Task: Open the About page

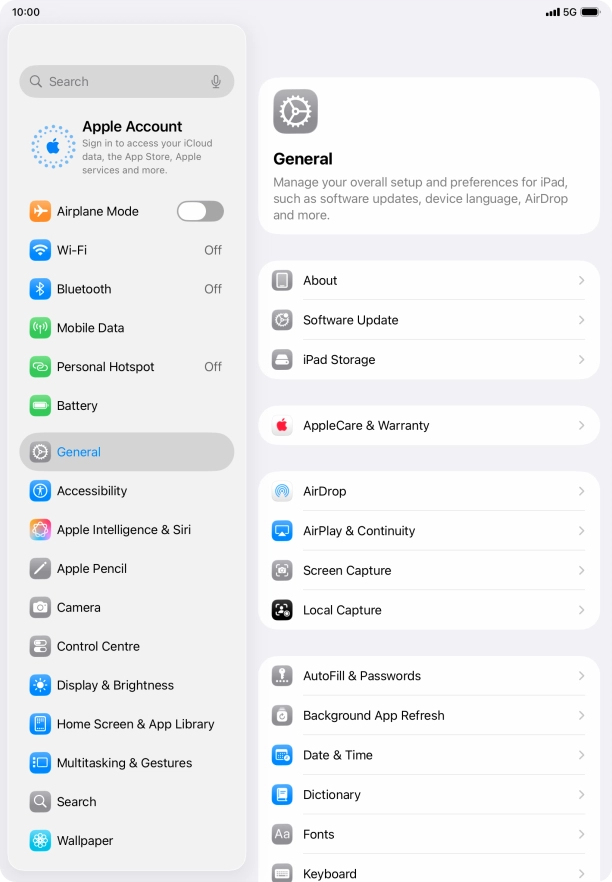Action: (x=429, y=281)
